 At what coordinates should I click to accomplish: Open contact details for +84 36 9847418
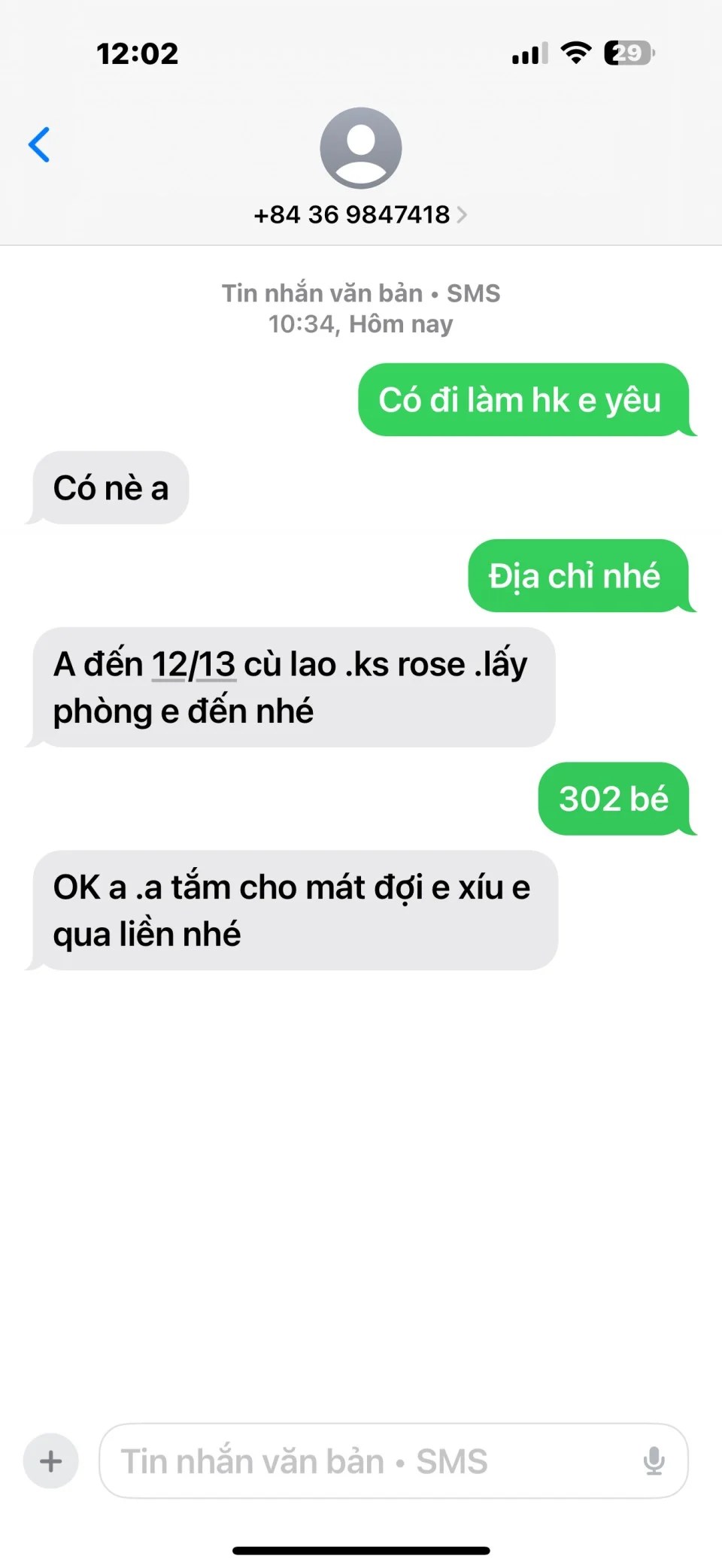360,214
